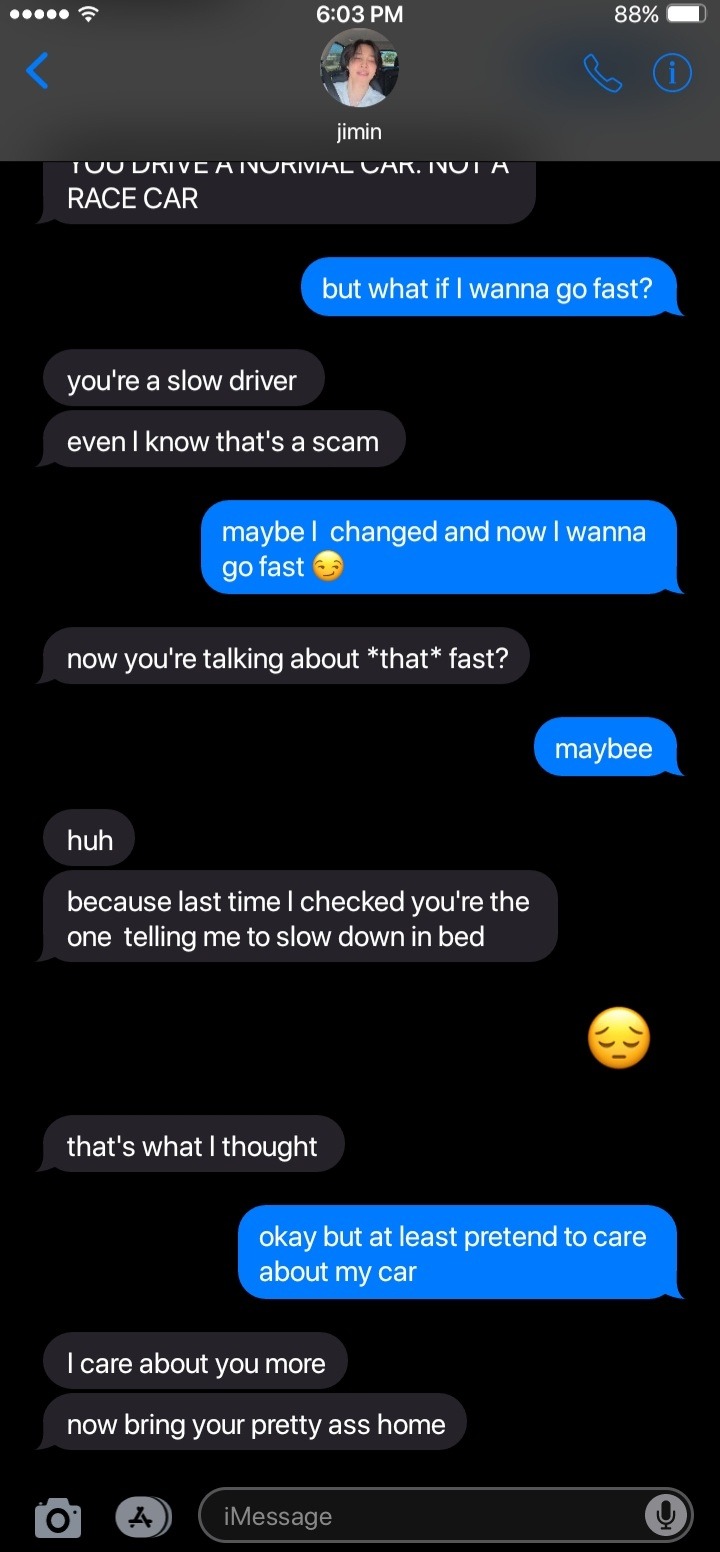Record an audio message with the microphone
The image size is (720, 1552).
pos(665,1517)
